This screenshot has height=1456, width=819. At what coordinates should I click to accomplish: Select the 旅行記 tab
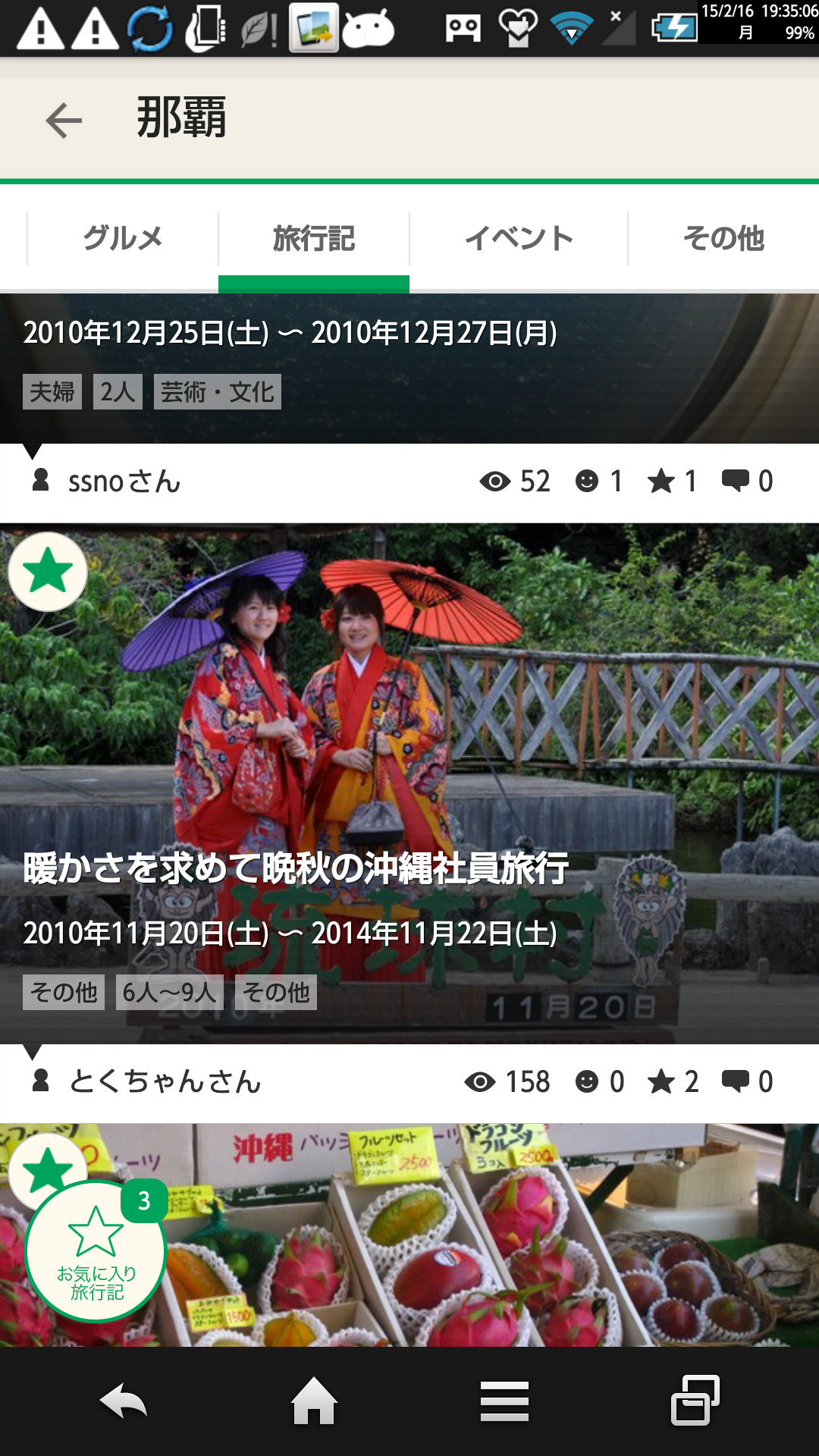pyautogui.click(x=314, y=239)
